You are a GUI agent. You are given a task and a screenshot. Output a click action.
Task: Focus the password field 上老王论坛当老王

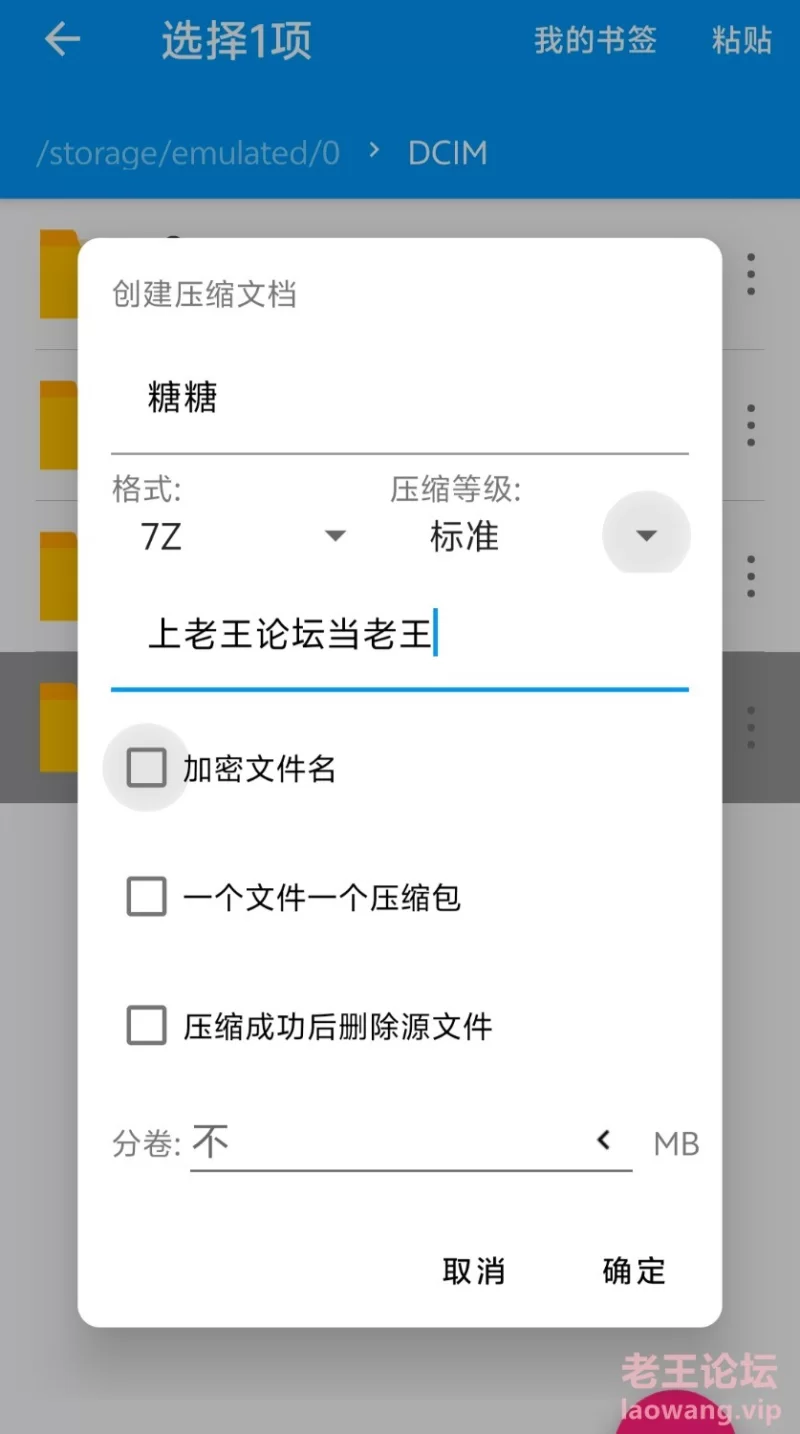399,636
